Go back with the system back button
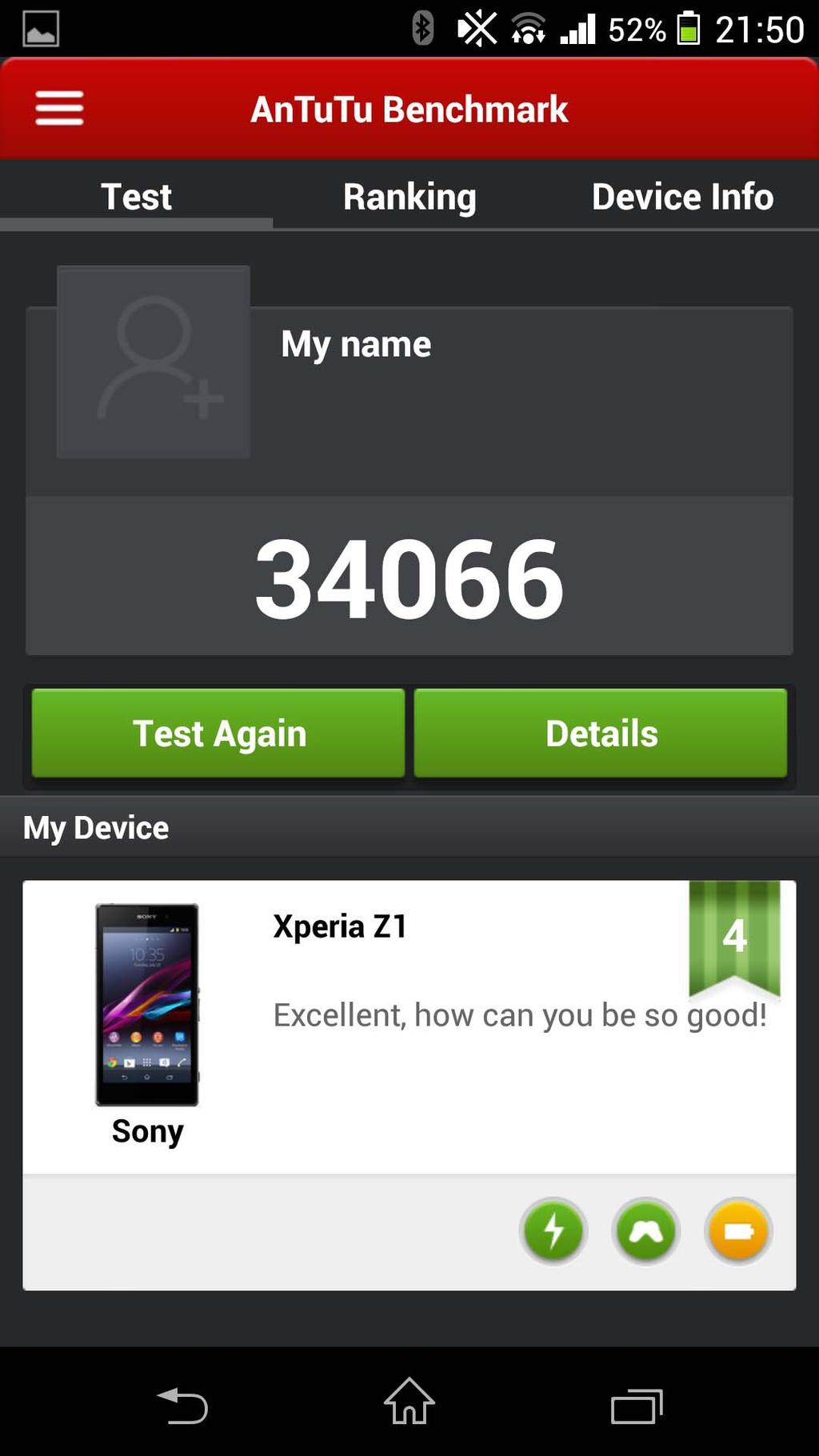The width and height of the screenshot is (819, 1456). click(182, 1406)
